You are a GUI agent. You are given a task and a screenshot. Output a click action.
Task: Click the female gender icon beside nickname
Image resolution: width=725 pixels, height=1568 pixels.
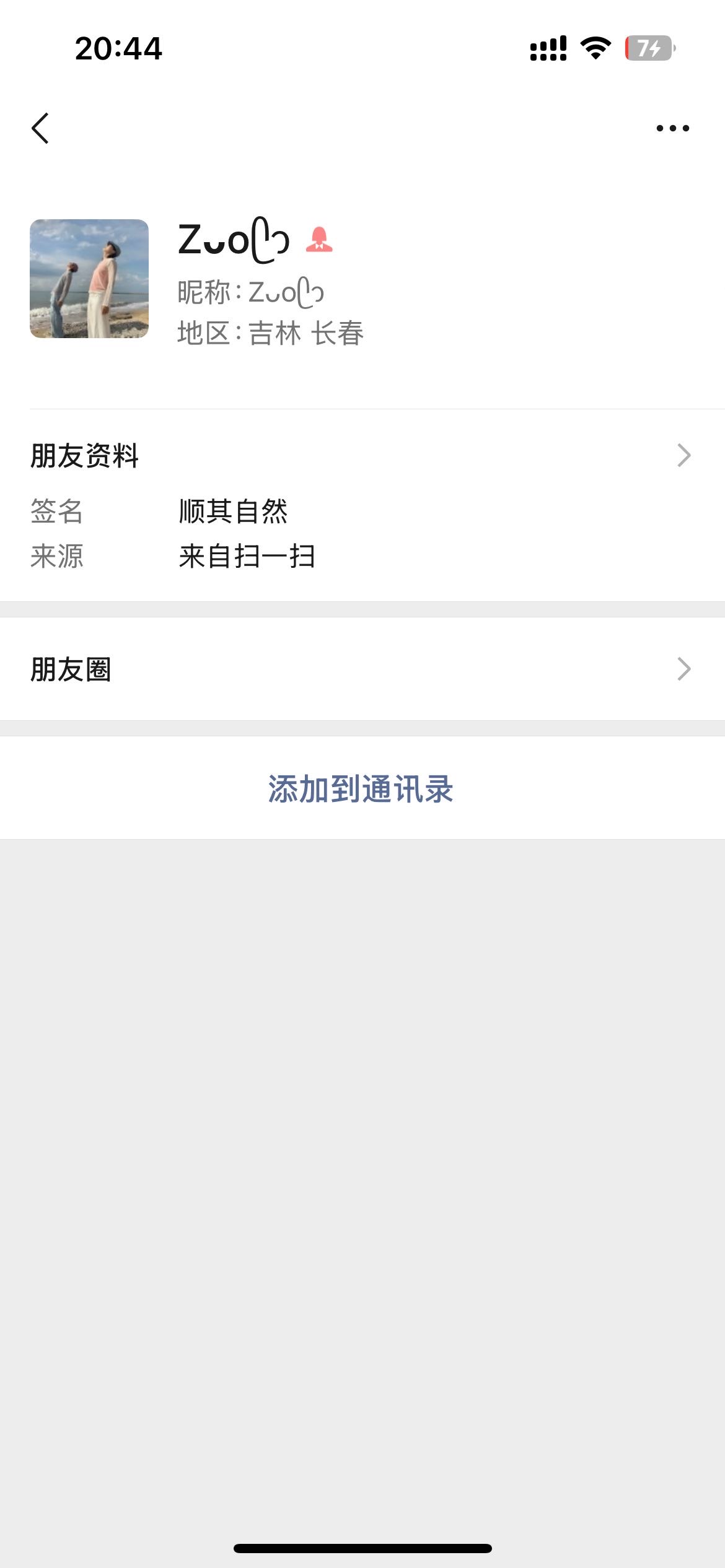320,240
